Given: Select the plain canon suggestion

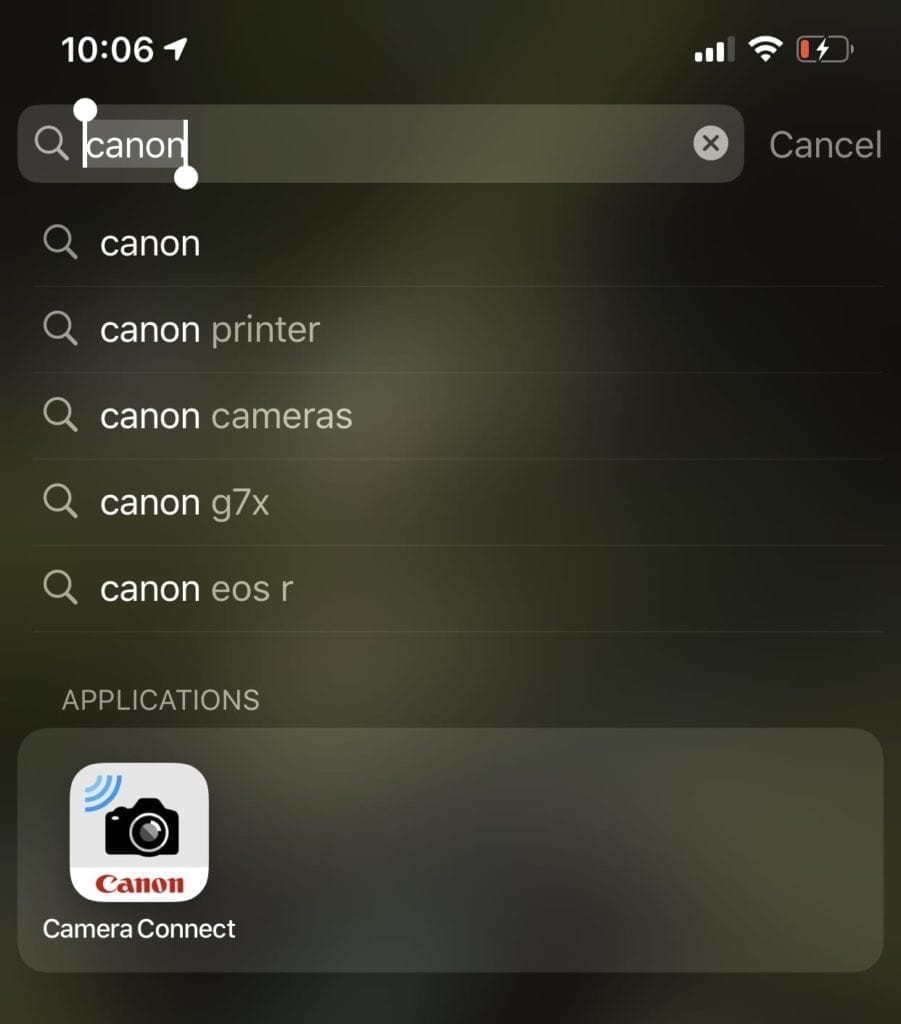Looking at the screenshot, I should (x=150, y=243).
